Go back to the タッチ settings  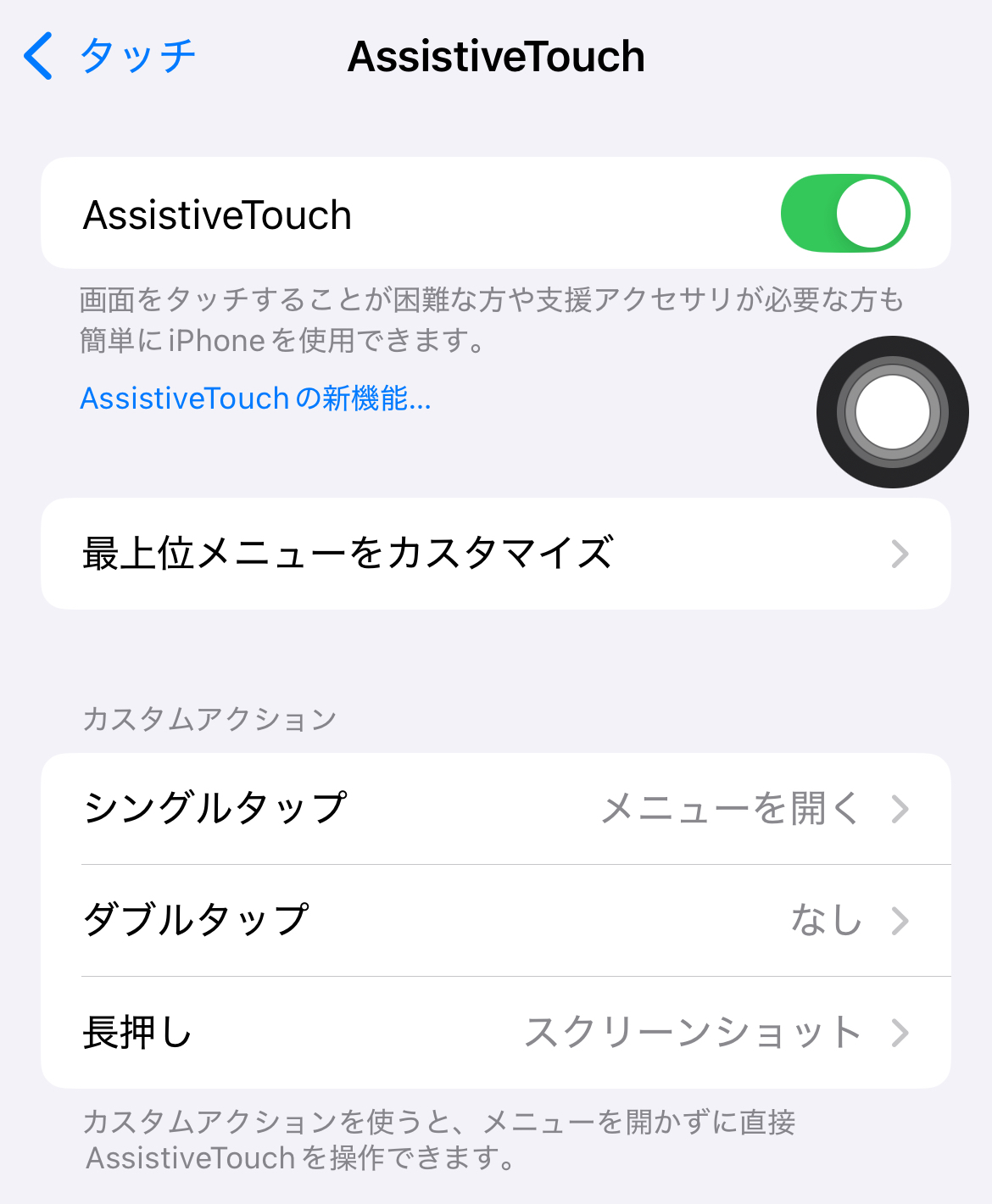coord(109,56)
